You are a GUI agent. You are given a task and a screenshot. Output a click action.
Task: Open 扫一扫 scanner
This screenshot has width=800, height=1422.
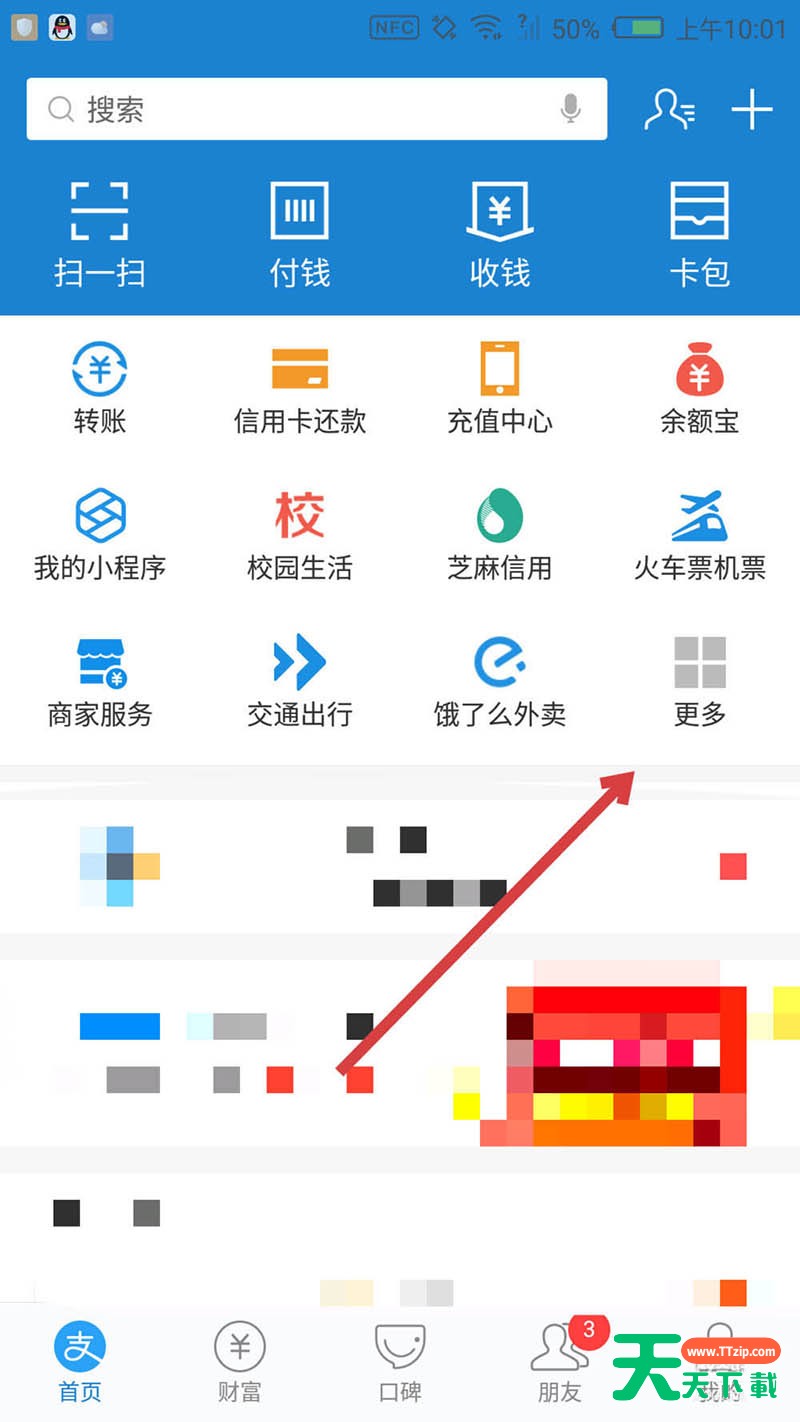100,235
